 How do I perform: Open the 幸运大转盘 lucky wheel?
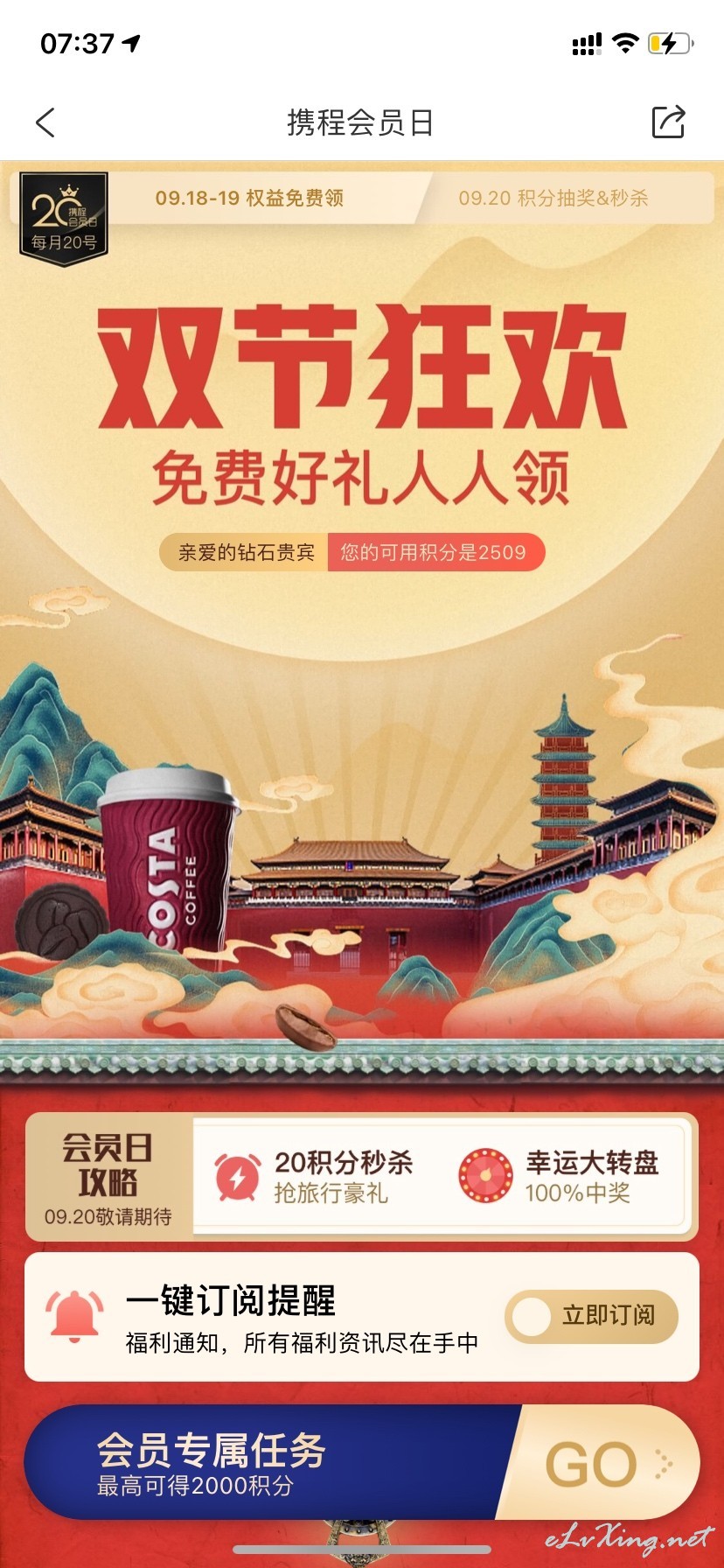pos(558,1177)
